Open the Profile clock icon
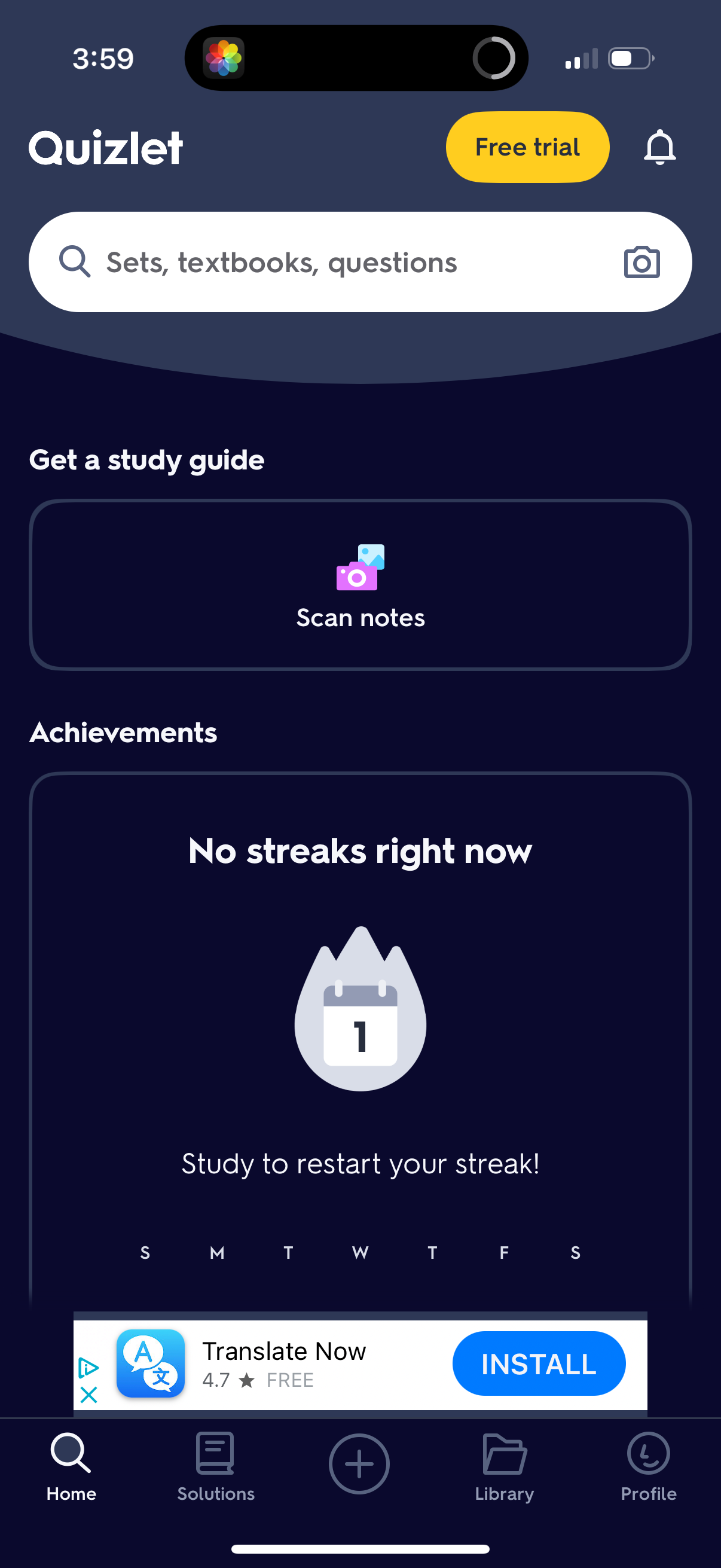The image size is (721, 1568). (648, 1455)
